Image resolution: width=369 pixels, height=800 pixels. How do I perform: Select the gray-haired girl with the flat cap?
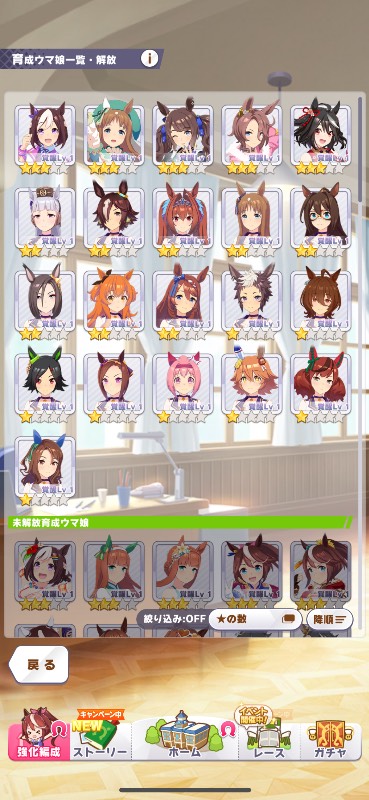[x=45, y=222]
